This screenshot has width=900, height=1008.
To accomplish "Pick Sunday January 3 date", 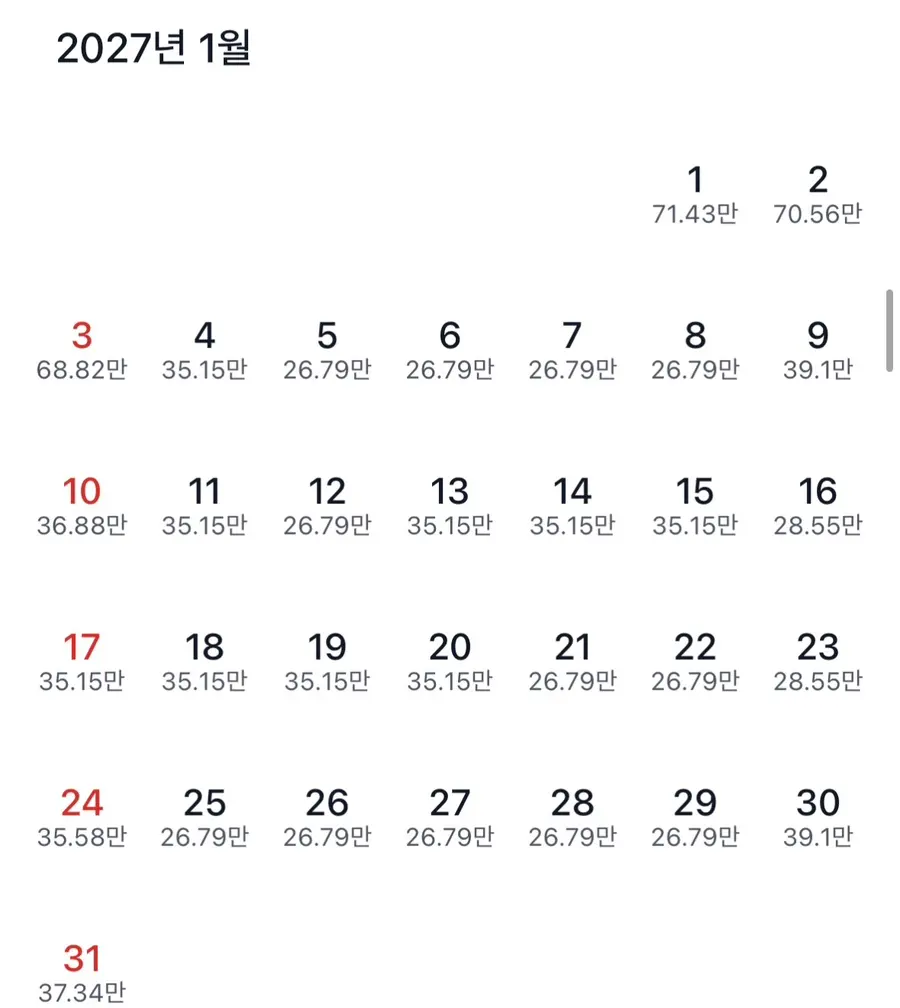I will click(x=82, y=351).
